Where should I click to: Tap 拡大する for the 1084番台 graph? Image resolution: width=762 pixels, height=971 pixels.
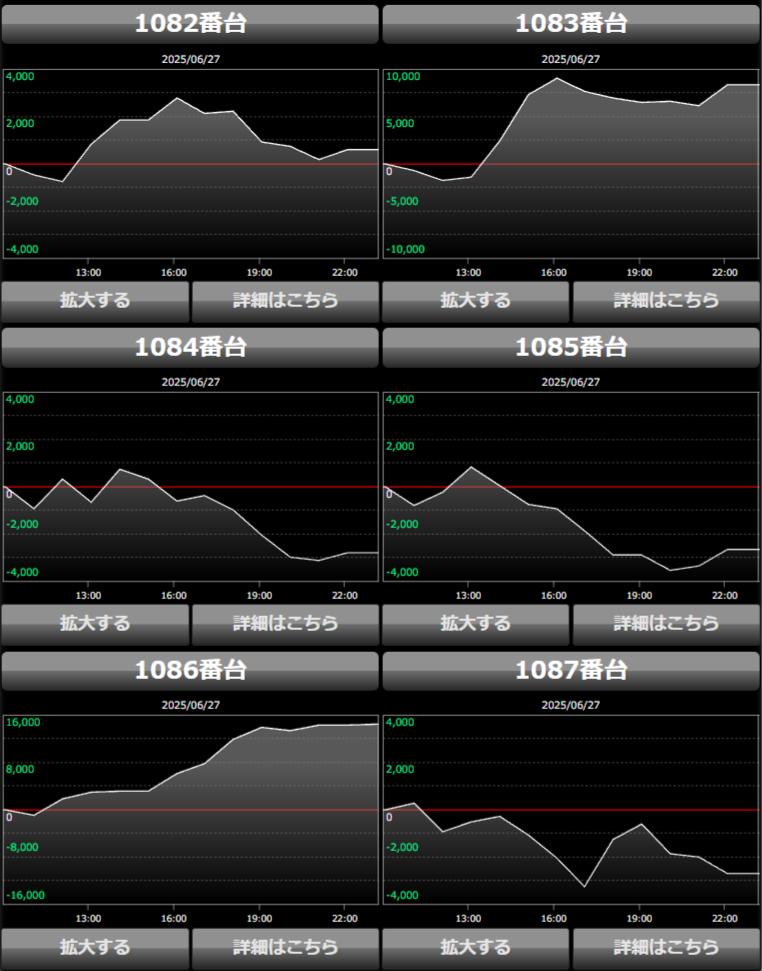tap(95, 623)
